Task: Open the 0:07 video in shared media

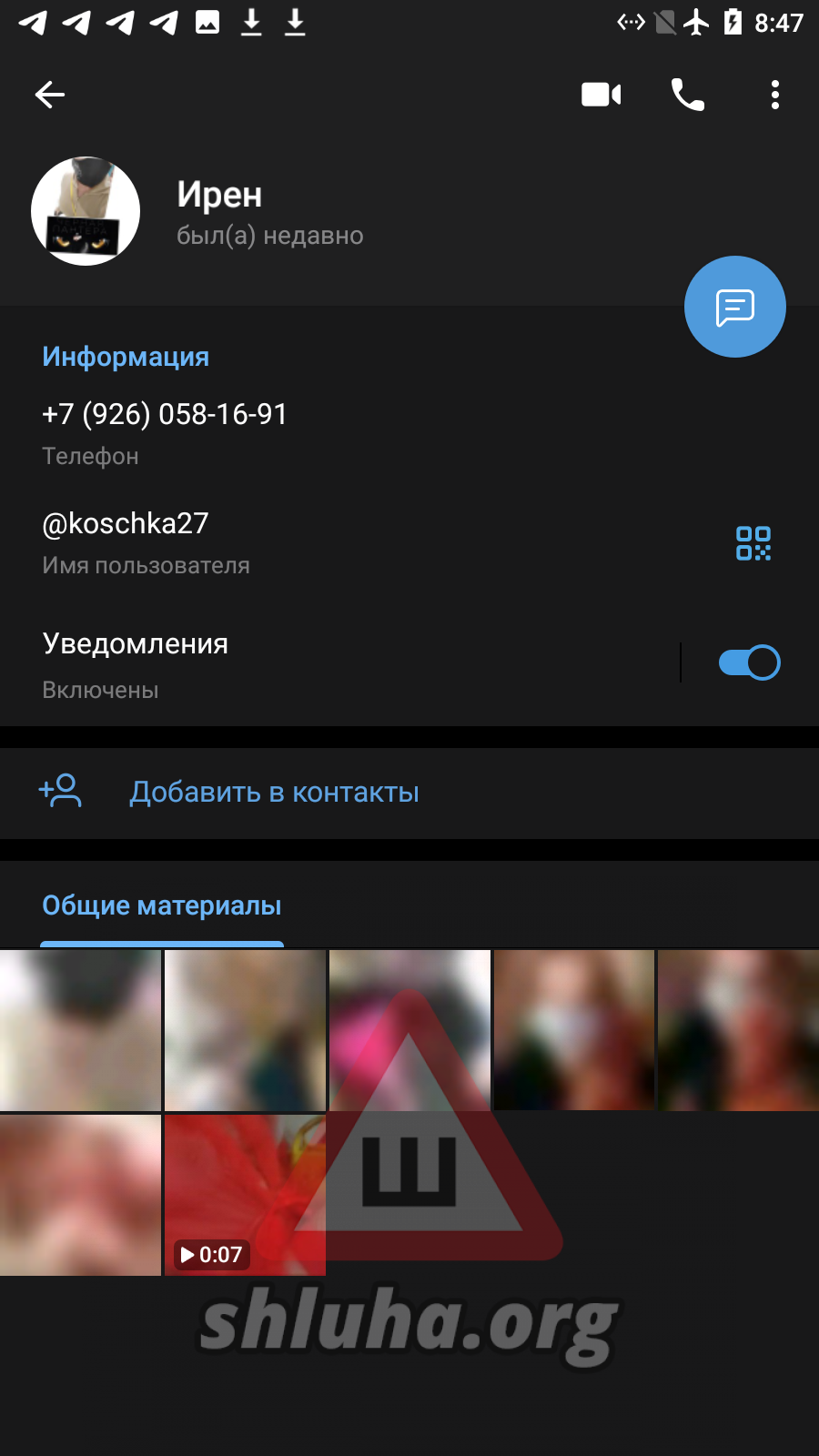Action: [x=245, y=1195]
